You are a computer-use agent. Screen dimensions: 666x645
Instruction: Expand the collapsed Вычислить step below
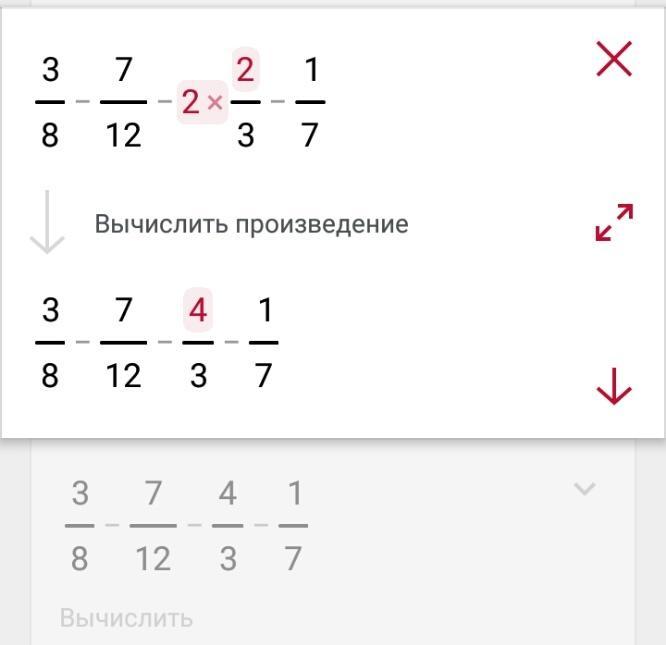coord(584,489)
